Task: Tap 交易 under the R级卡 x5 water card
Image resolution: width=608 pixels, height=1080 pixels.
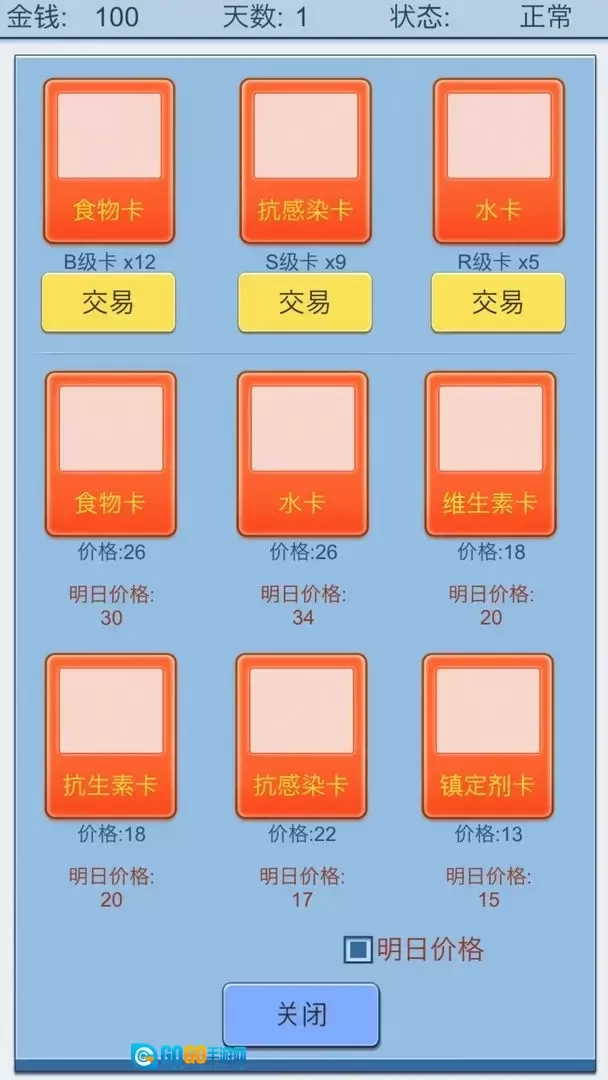Action: pyautogui.click(x=498, y=302)
